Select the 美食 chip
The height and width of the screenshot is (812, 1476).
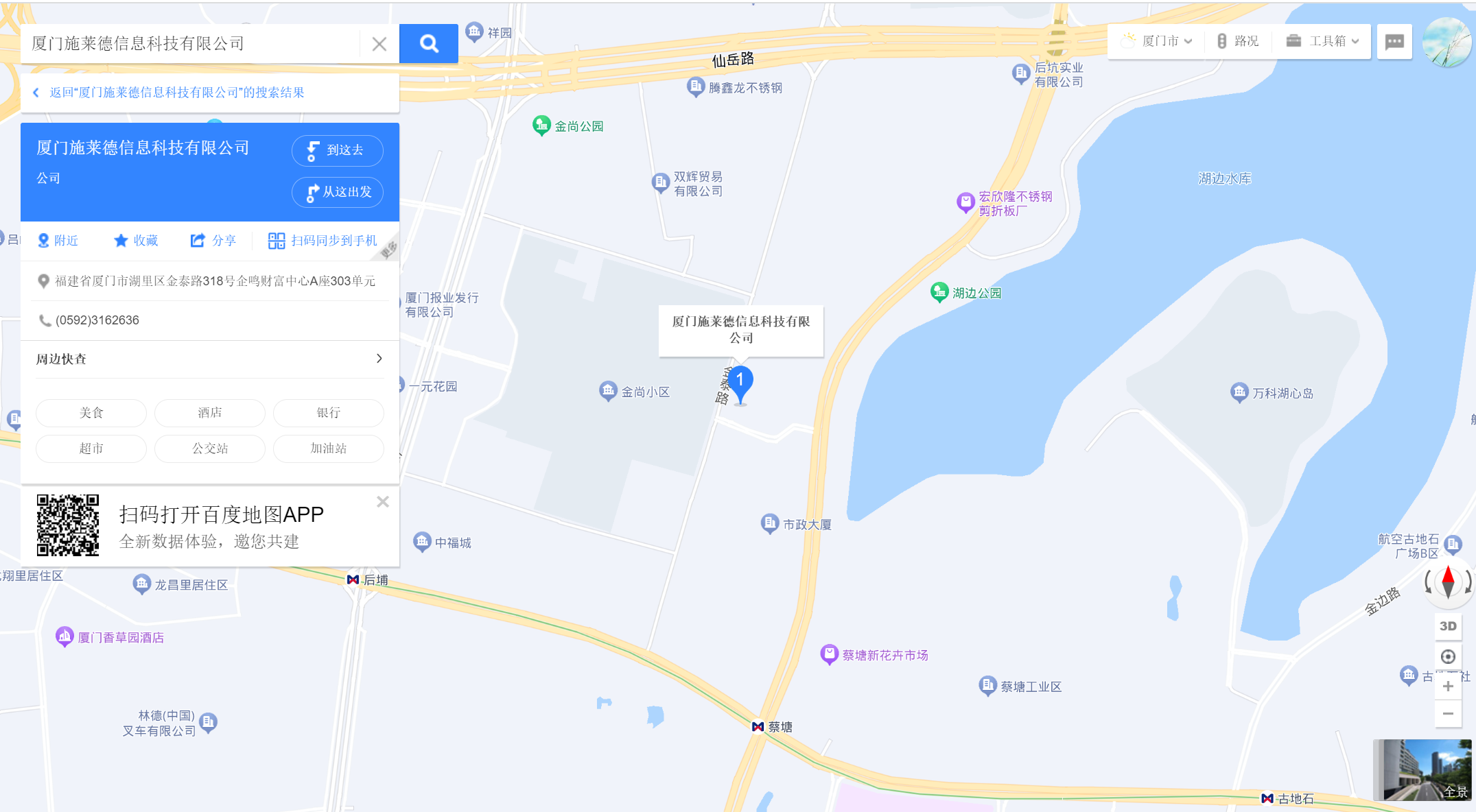91,413
